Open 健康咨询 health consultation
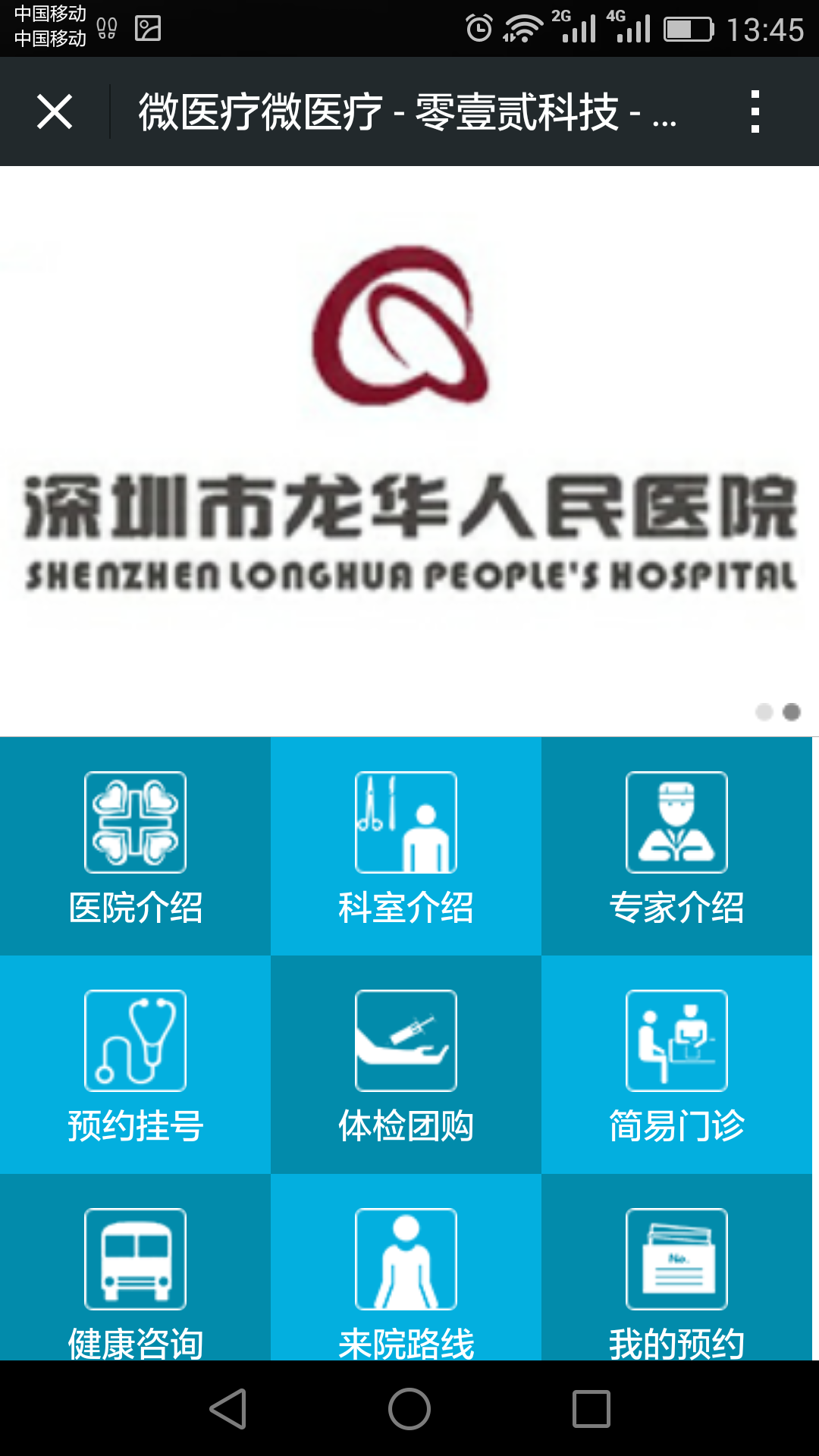Image resolution: width=819 pixels, height=1456 pixels. tap(135, 1267)
